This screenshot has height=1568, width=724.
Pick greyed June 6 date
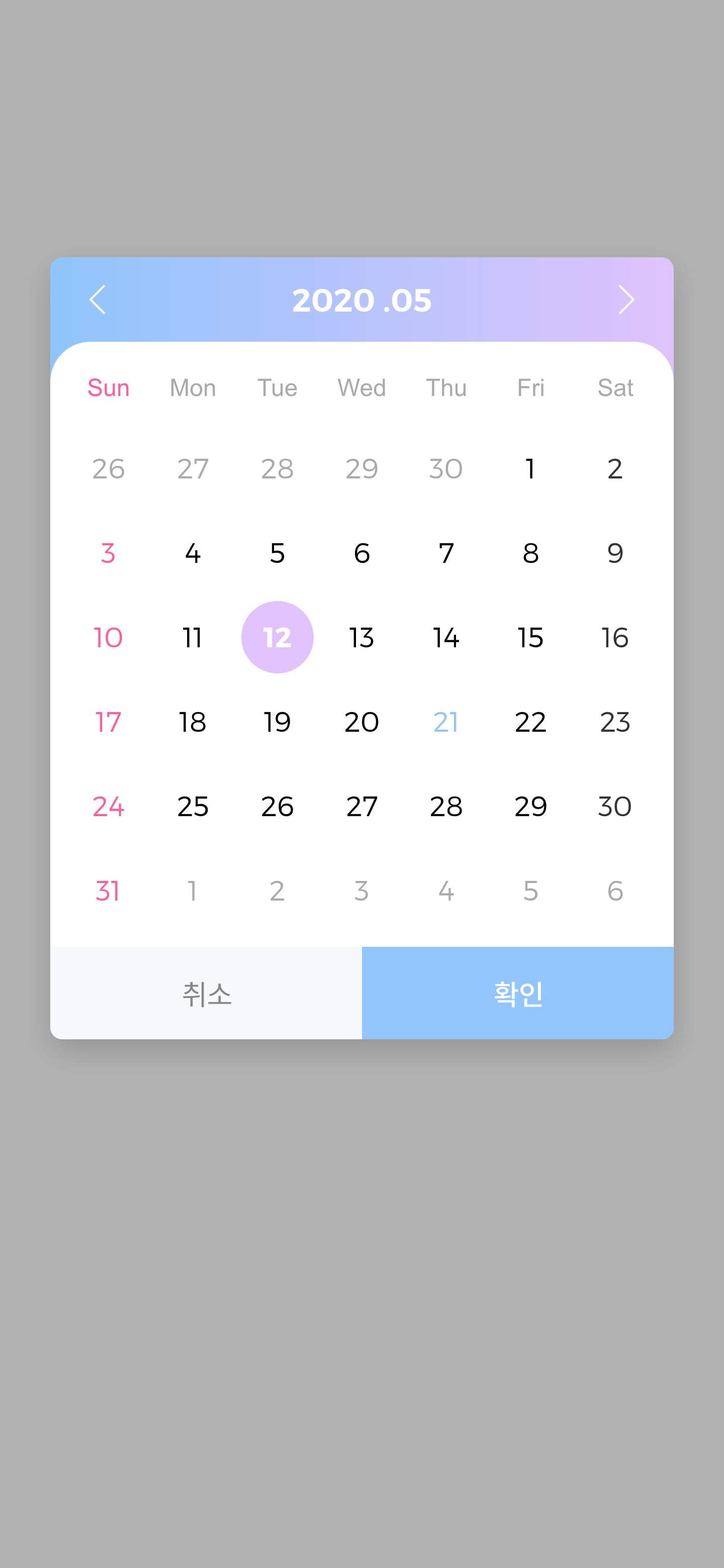(615, 891)
